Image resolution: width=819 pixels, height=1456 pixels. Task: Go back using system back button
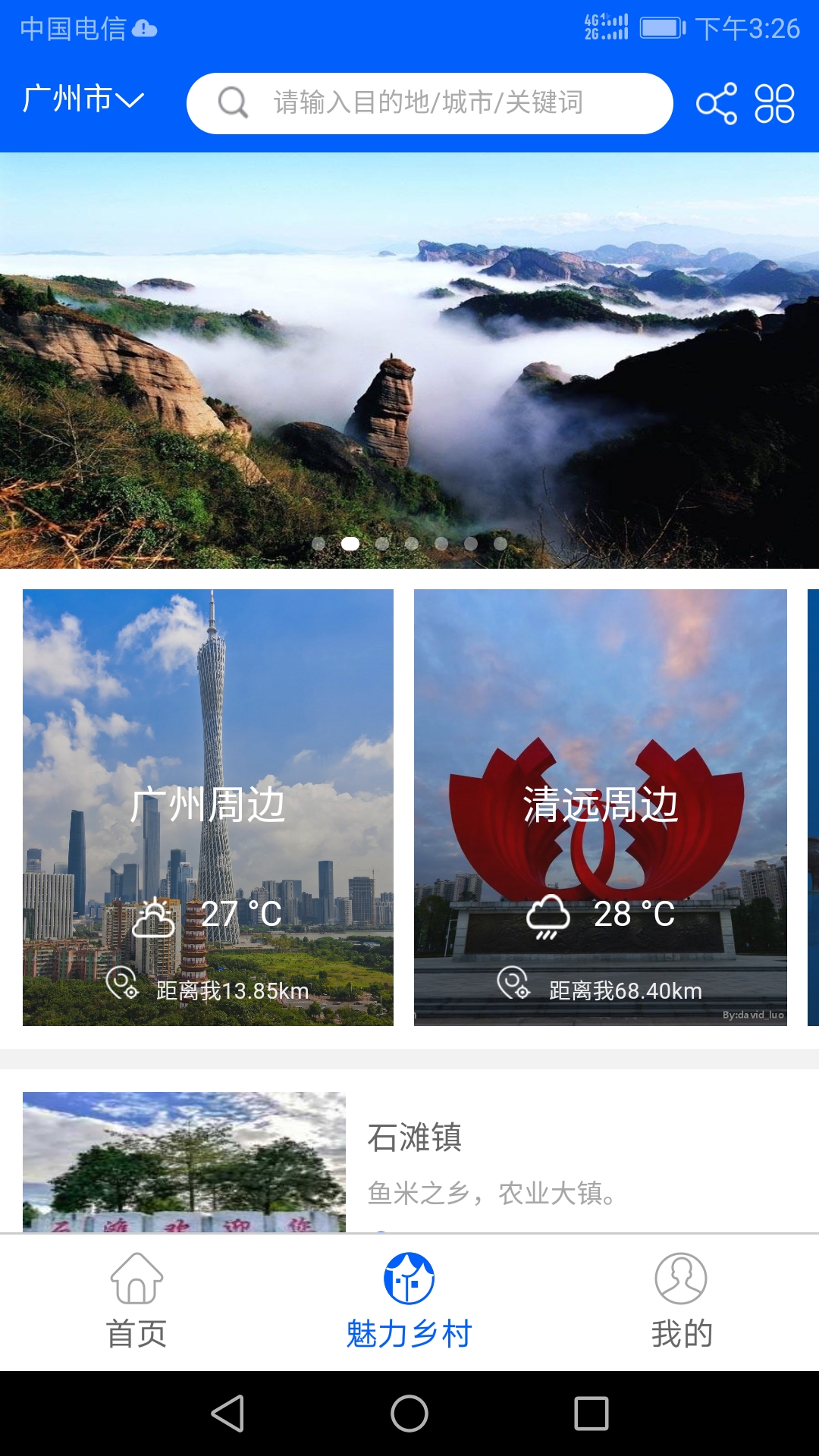[x=227, y=1414]
